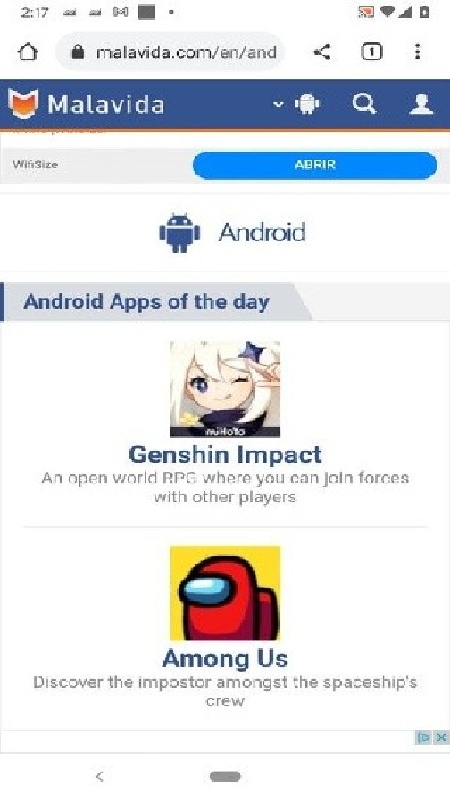Expand the Android platform dropdown
This screenshot has width=450, height=800.
pyautogui.click(x=296, y=104)
